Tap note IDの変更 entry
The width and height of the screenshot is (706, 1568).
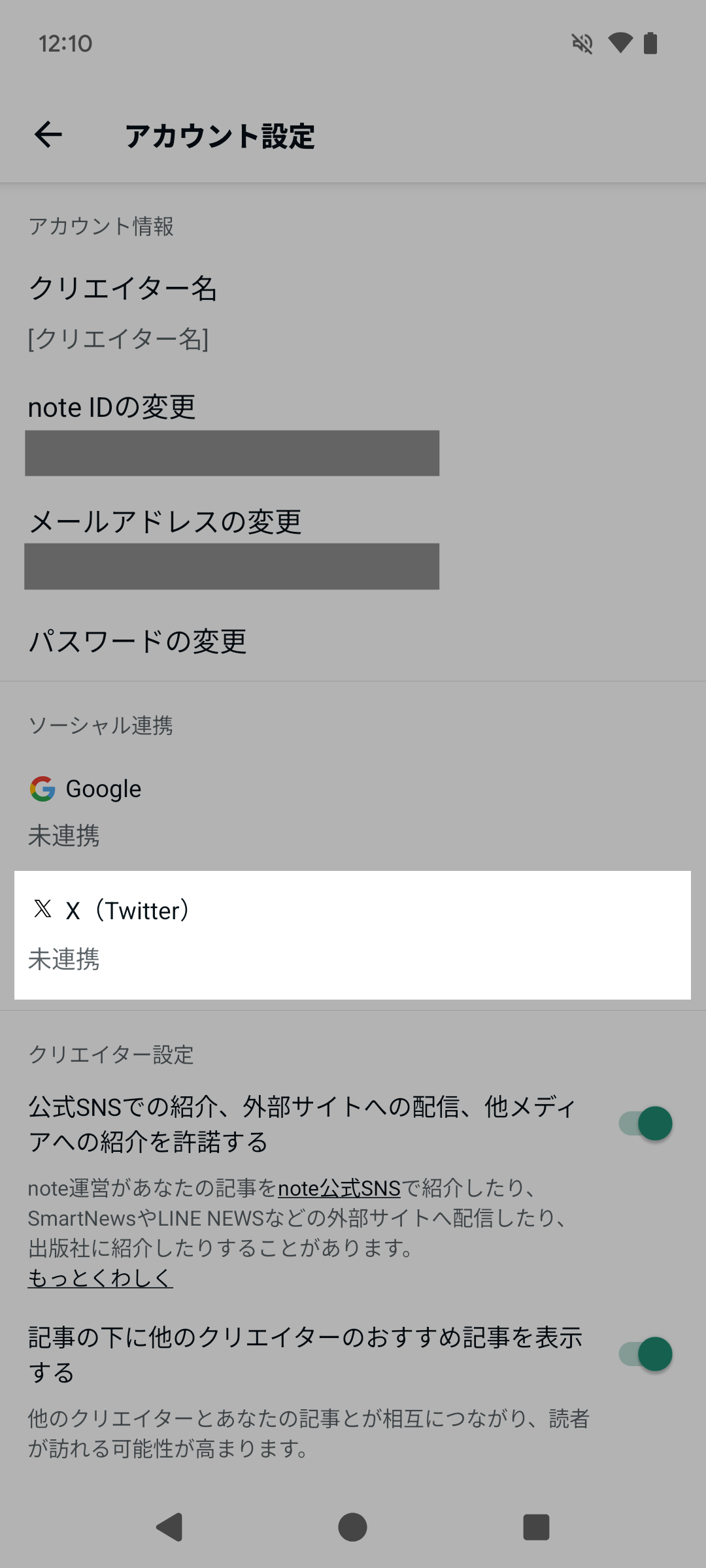[111, 406]
